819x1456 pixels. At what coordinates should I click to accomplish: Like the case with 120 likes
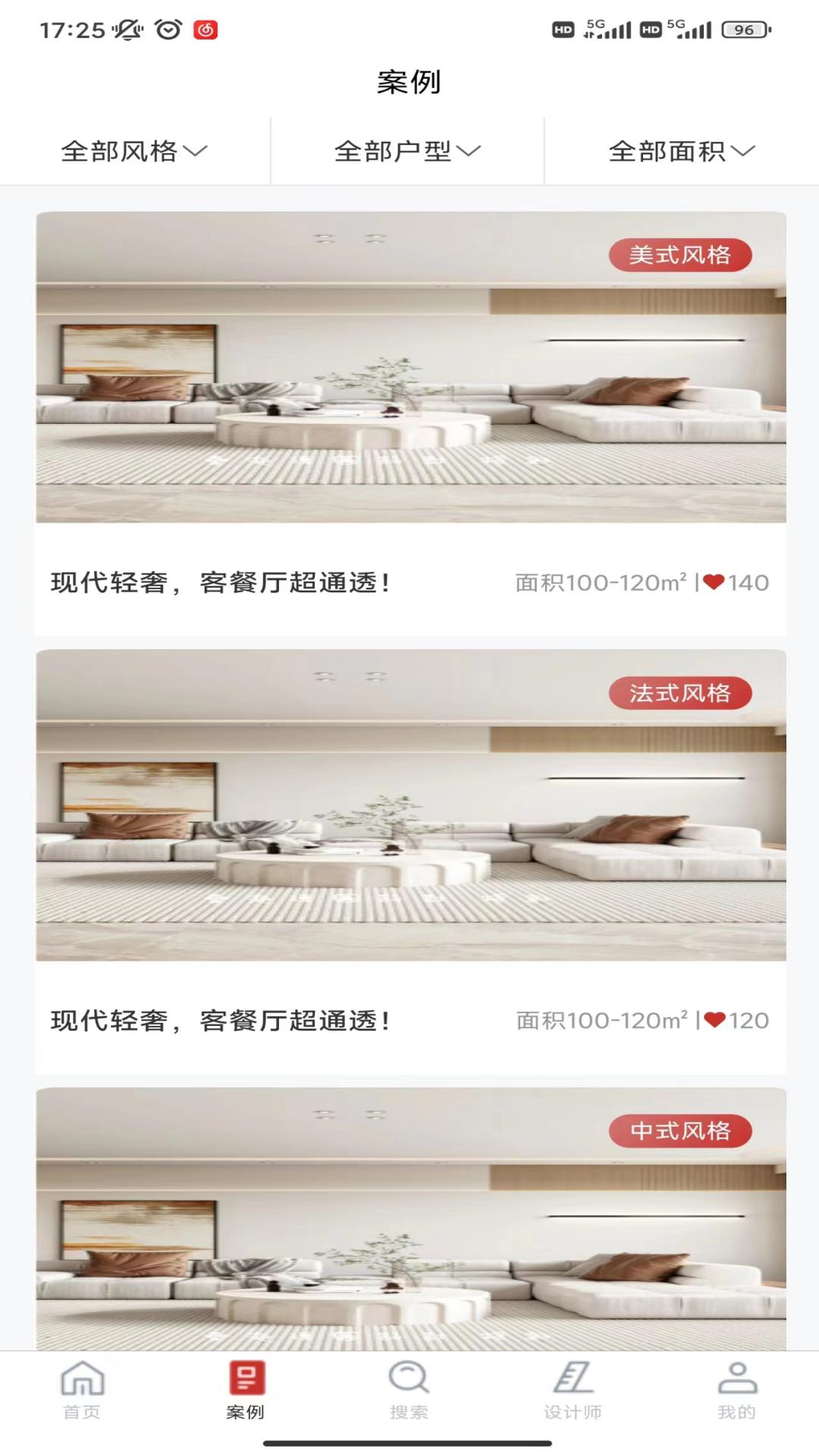(714, 1020)
